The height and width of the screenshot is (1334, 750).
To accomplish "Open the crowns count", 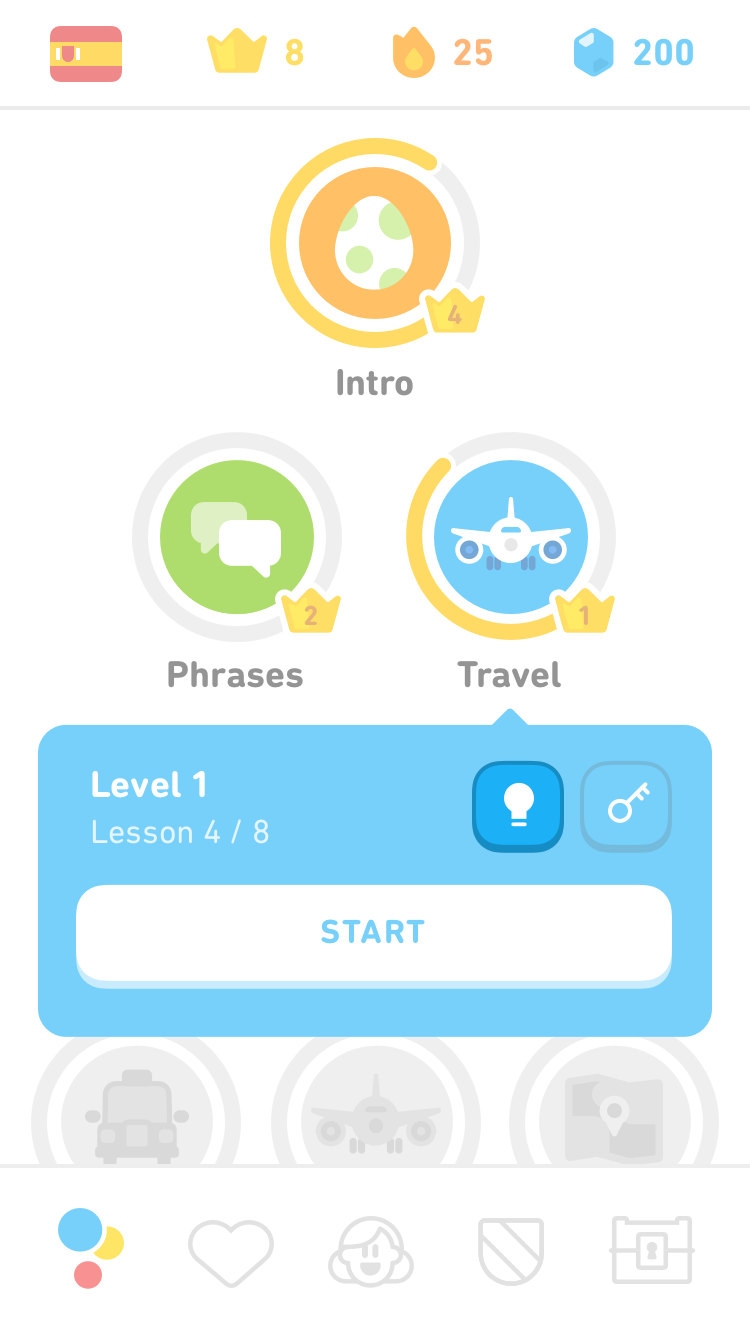I will pyautogui.click(x=255, y=52).
